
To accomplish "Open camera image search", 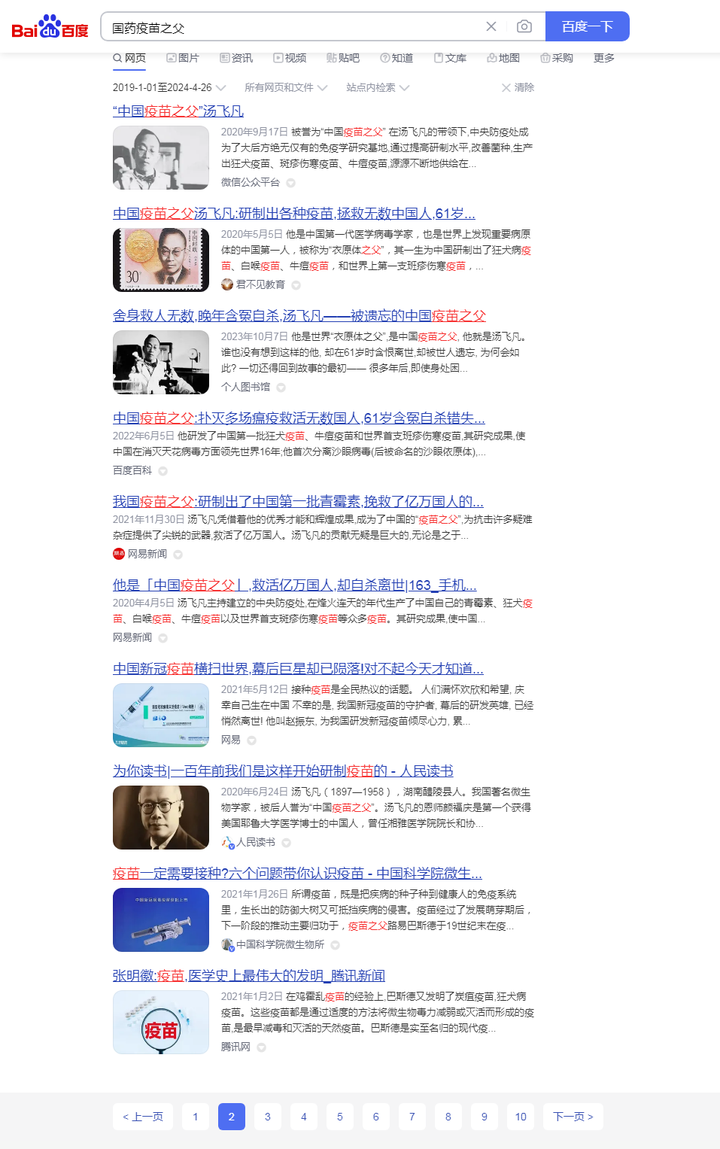I will 524,27.
